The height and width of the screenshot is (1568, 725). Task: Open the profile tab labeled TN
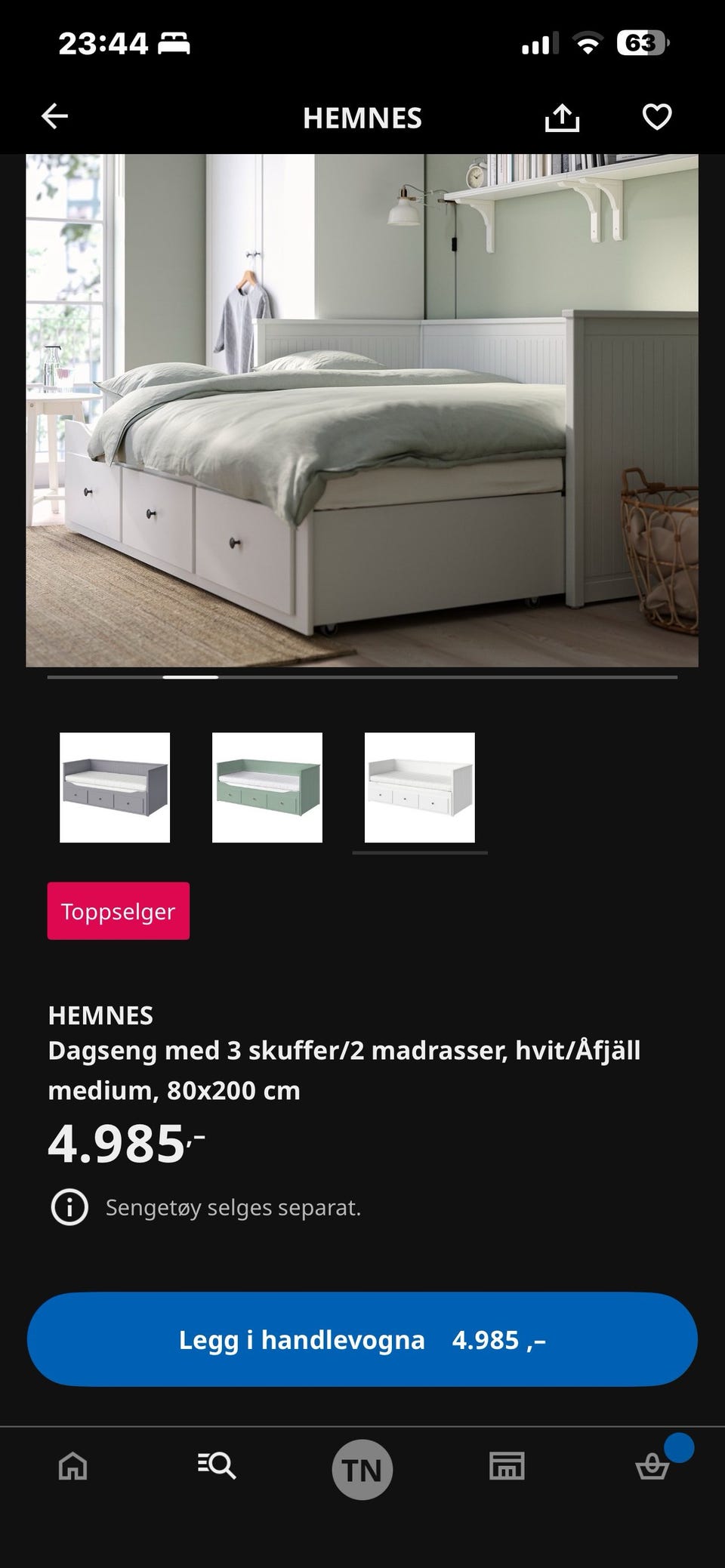click(362, 1468)
